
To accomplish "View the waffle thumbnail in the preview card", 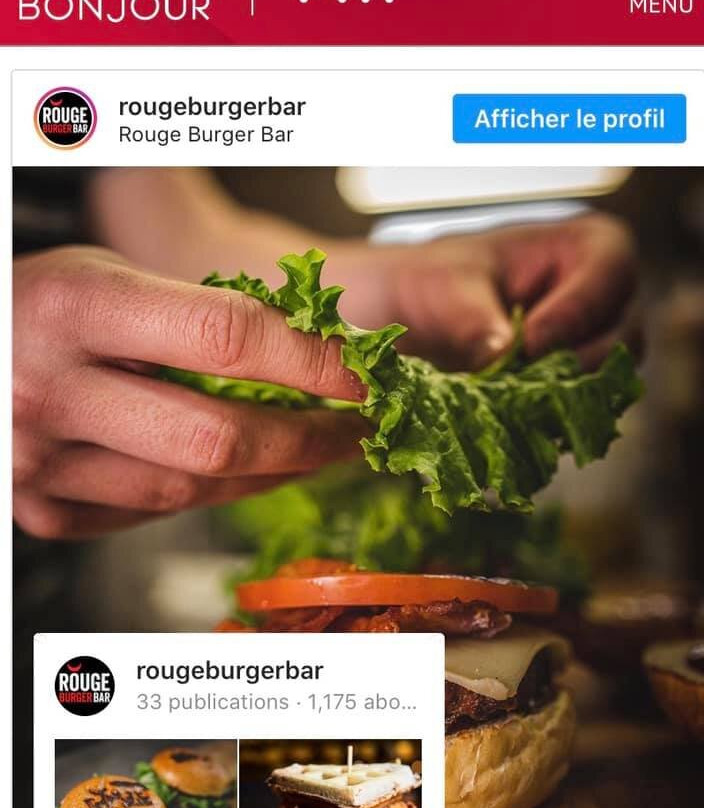I will (330, 774).
